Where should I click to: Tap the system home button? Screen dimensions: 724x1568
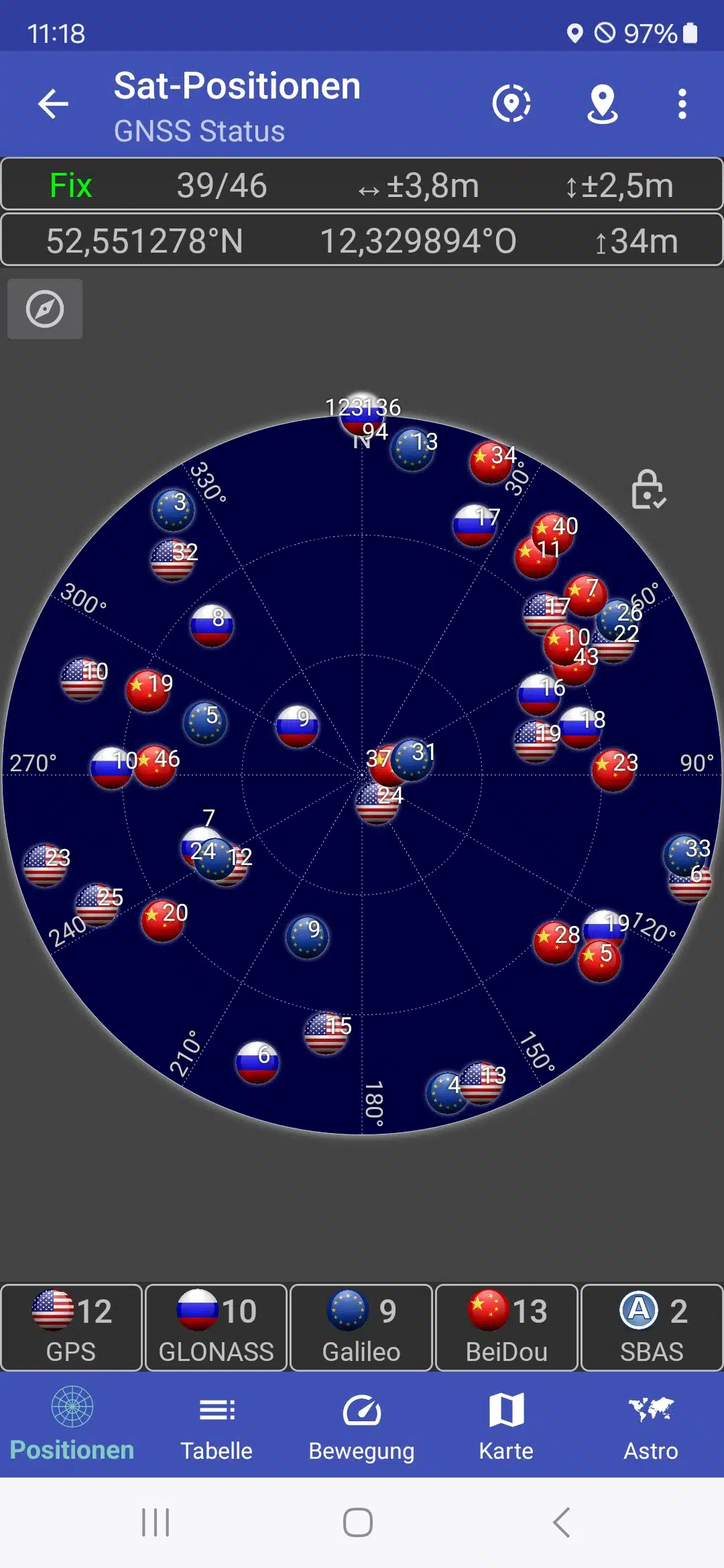click(x=358, y=1522)
